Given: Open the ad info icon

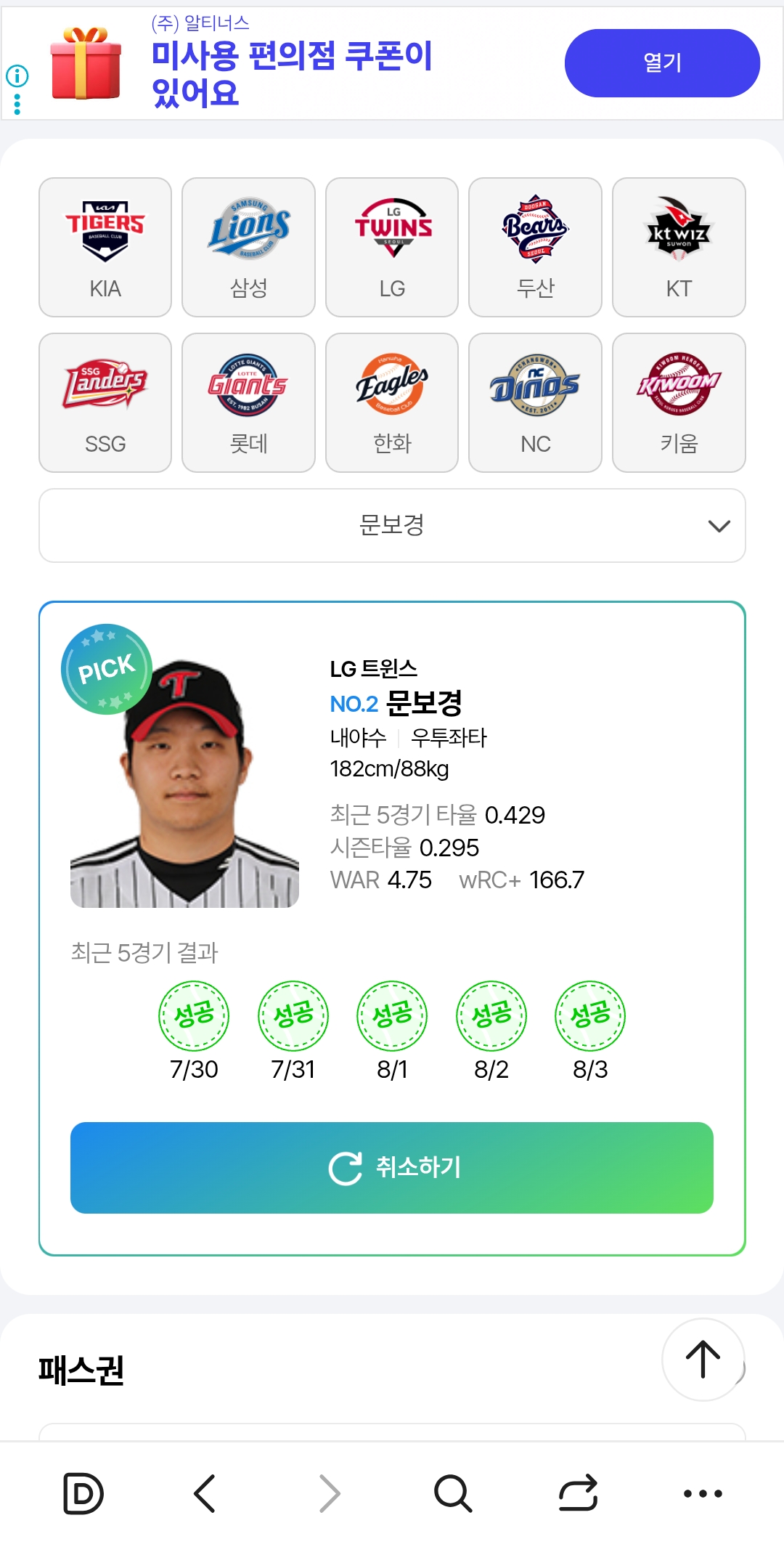Looking at the screenshot, I should point(17,76).
